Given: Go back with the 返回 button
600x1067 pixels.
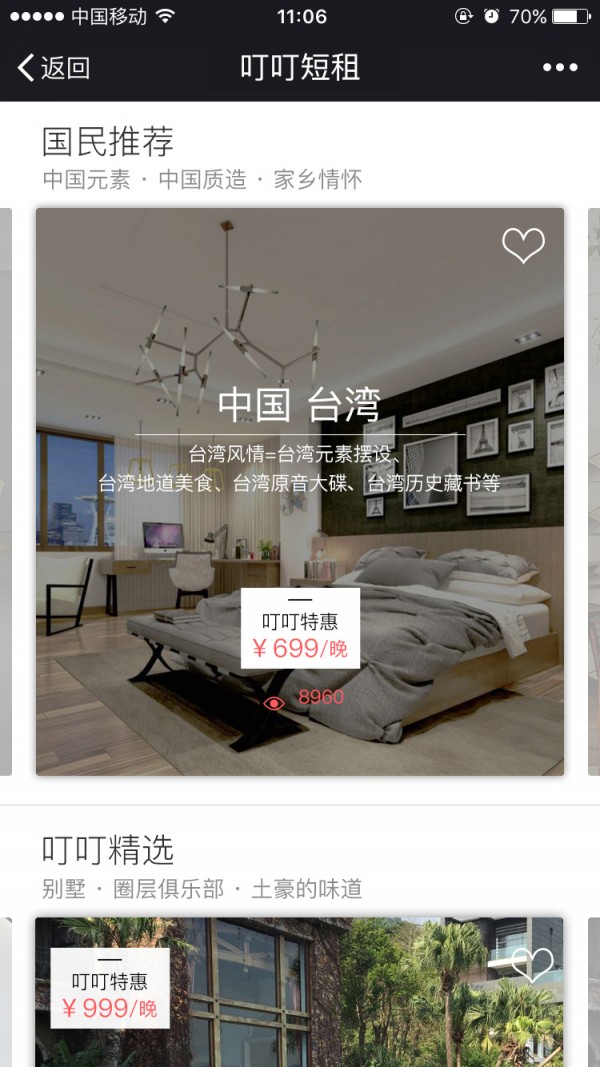Looking at the screenshot, I should click(54, 68).
